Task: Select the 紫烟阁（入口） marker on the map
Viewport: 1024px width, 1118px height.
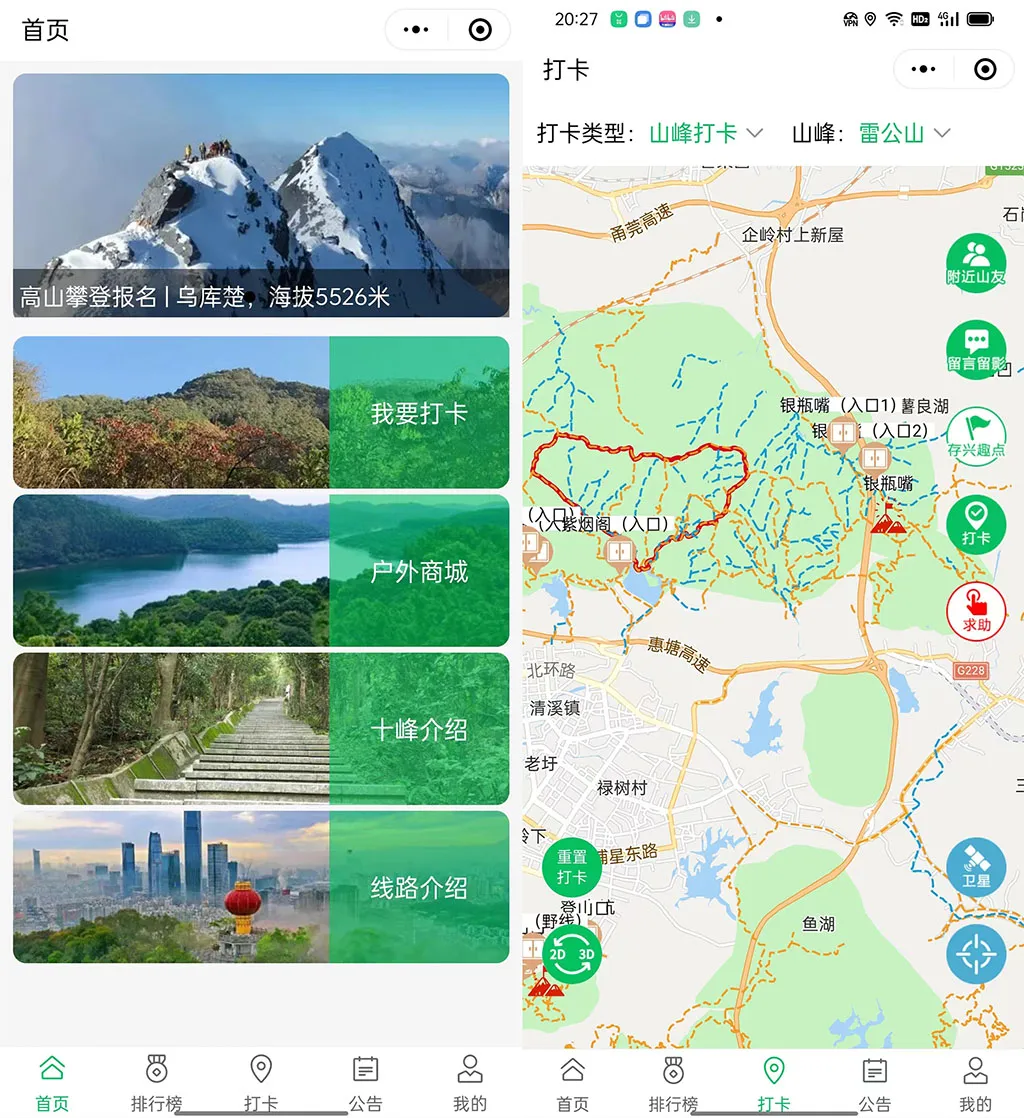Action: pyautogui.click(x=620, y=552)
